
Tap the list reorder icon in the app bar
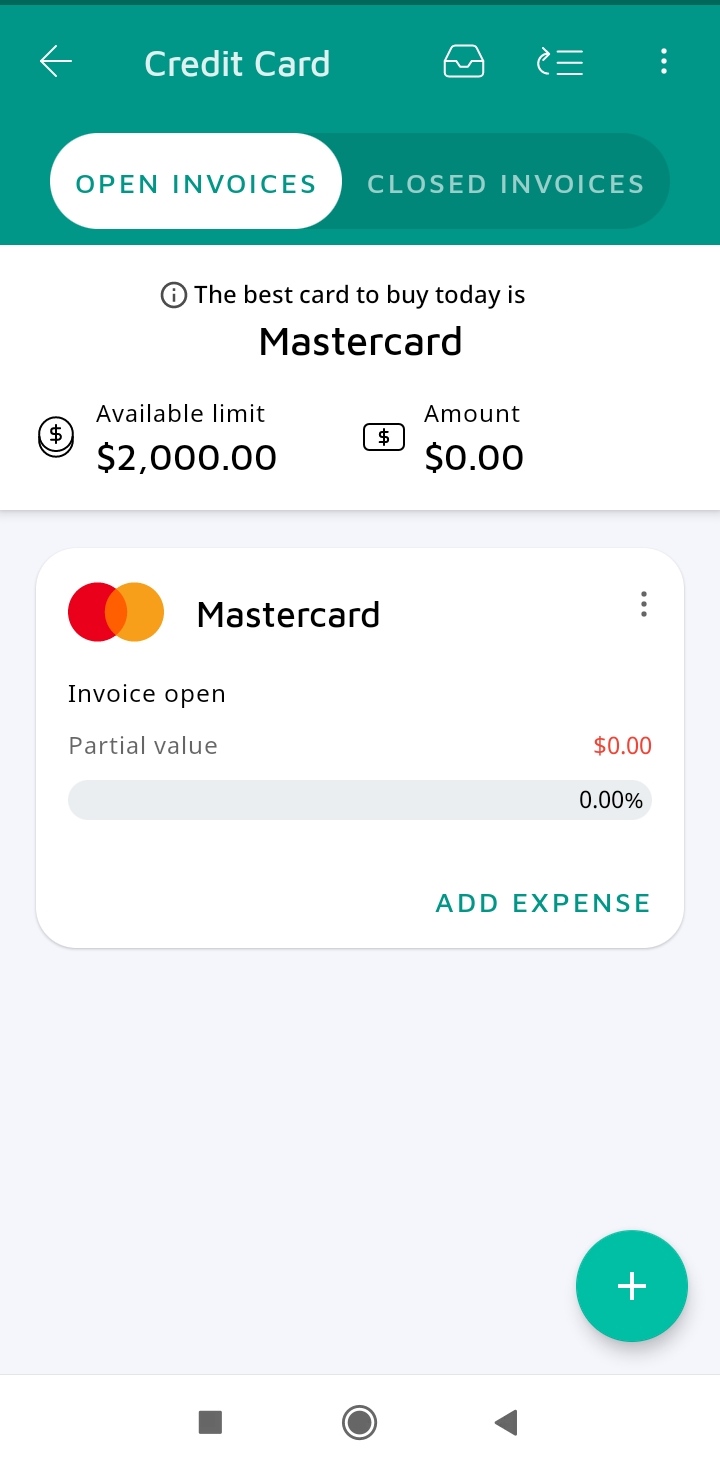point(560,62)
